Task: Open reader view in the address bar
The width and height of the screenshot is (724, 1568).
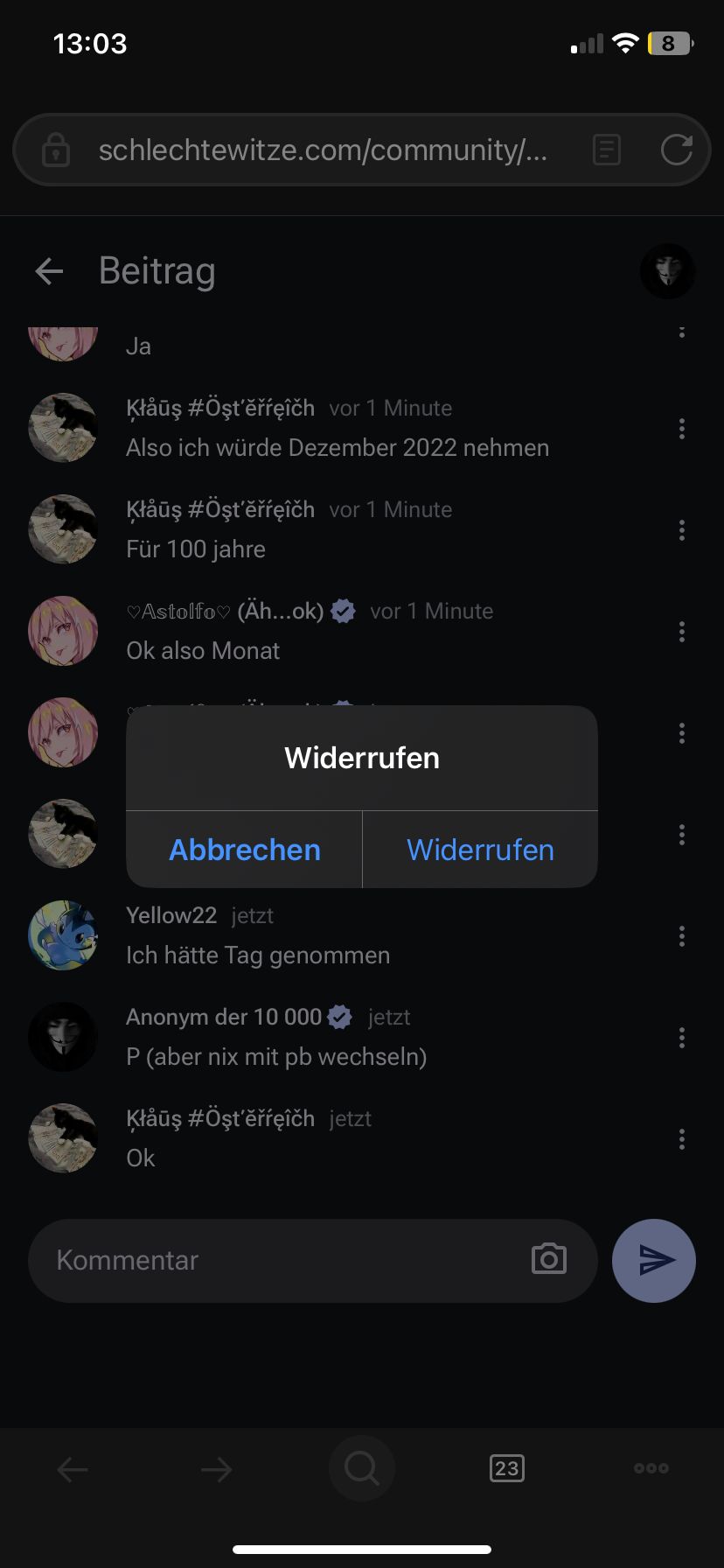Action: (x=606, y=150)
